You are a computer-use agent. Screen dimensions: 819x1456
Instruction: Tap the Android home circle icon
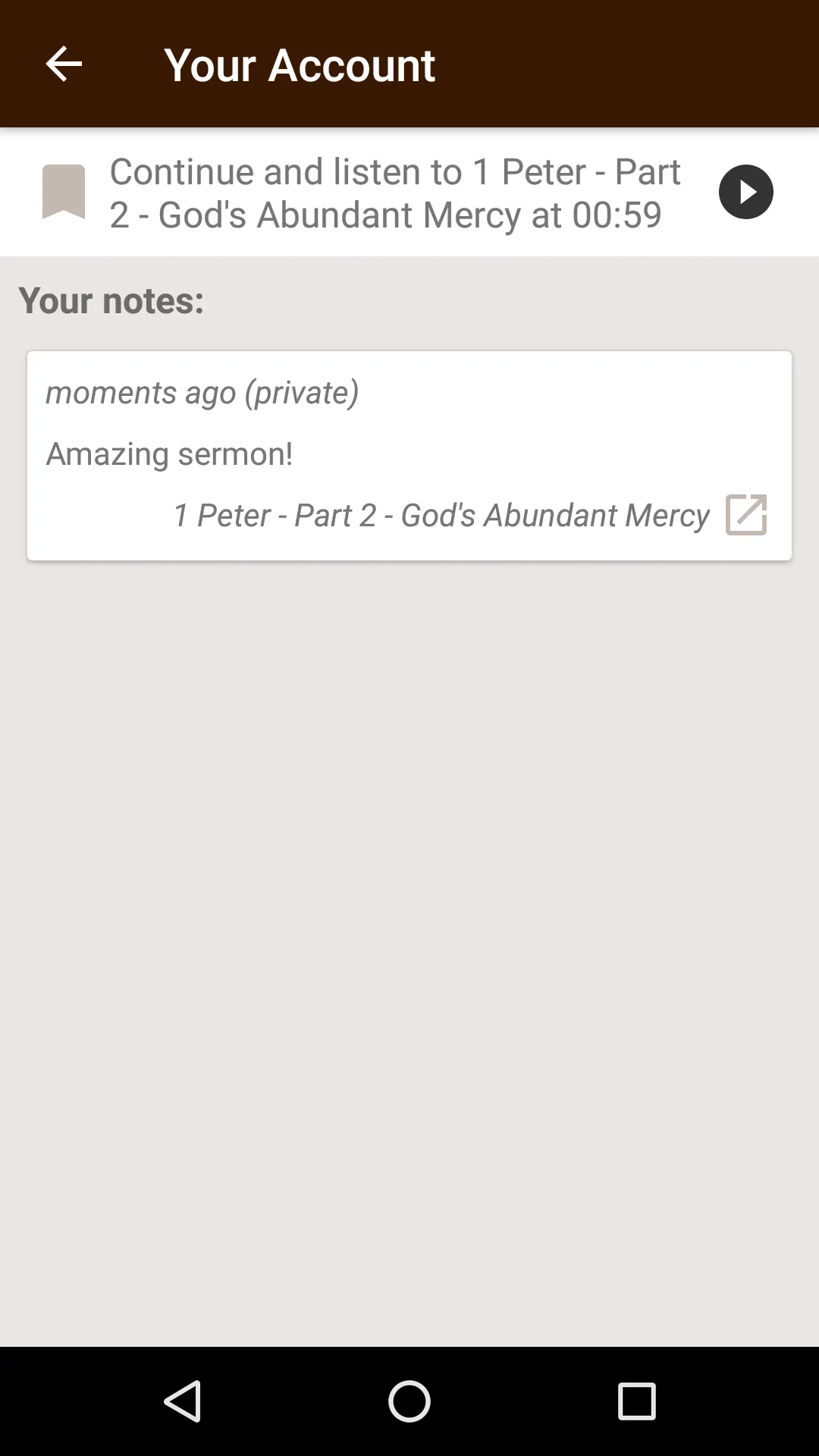pyautogui.click(x=409, y=1401)
